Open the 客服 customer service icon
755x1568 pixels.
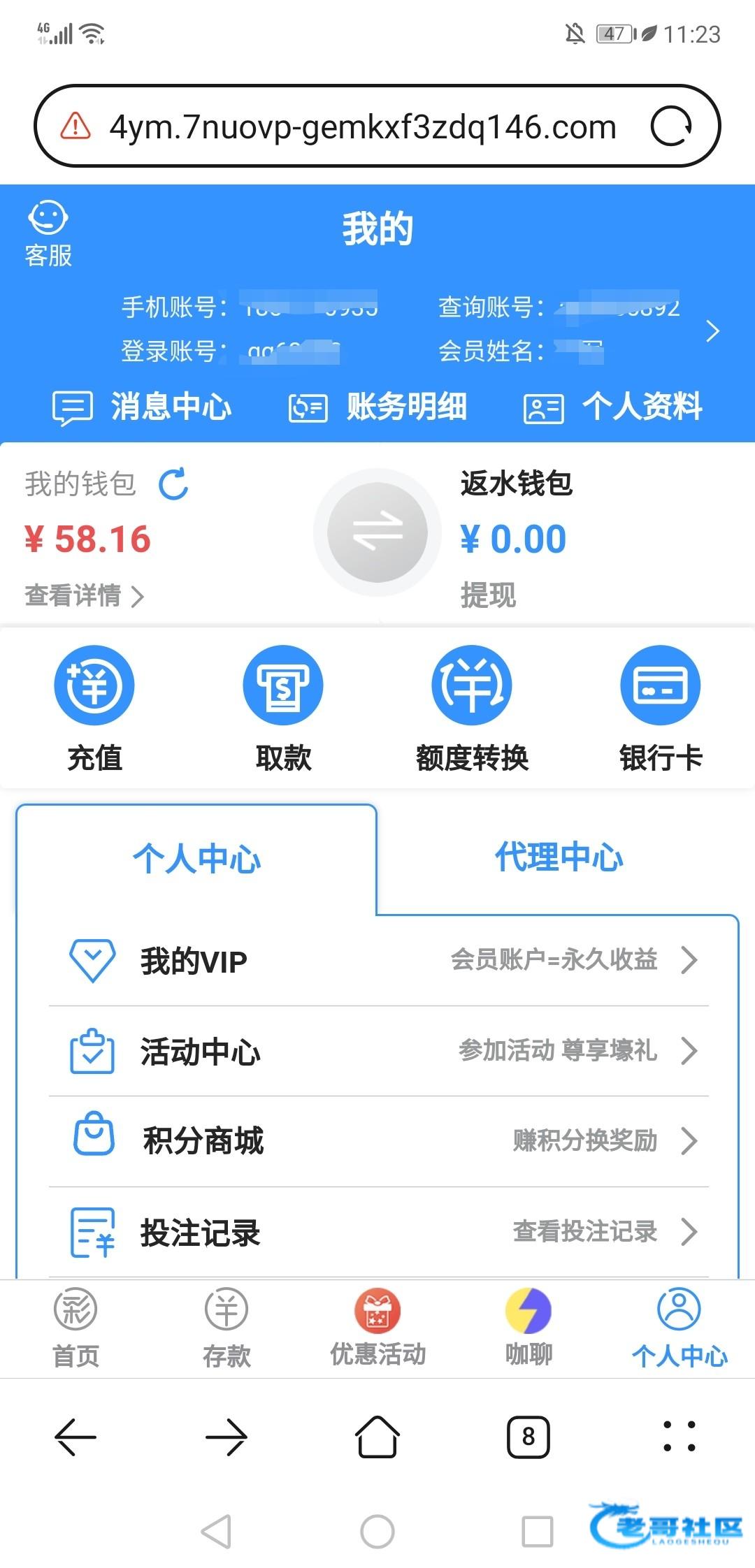(x=48, y=234)
